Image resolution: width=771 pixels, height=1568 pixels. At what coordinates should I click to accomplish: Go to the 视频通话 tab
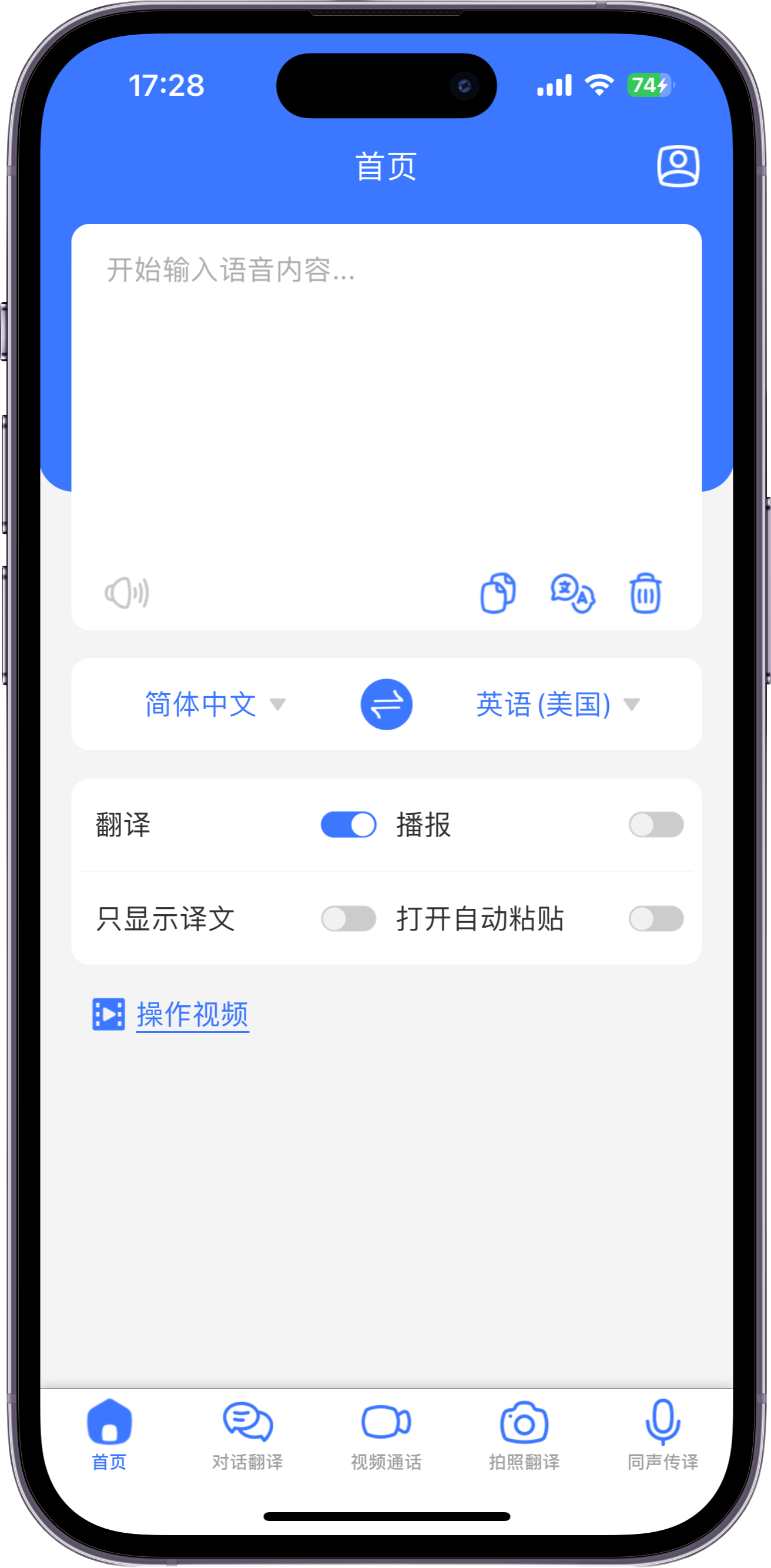point(386,1435)
